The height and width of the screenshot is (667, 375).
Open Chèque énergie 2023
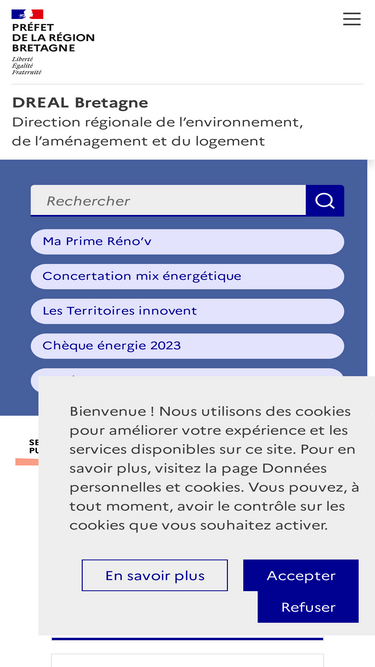pyautogui.click(x=188, y=346)
